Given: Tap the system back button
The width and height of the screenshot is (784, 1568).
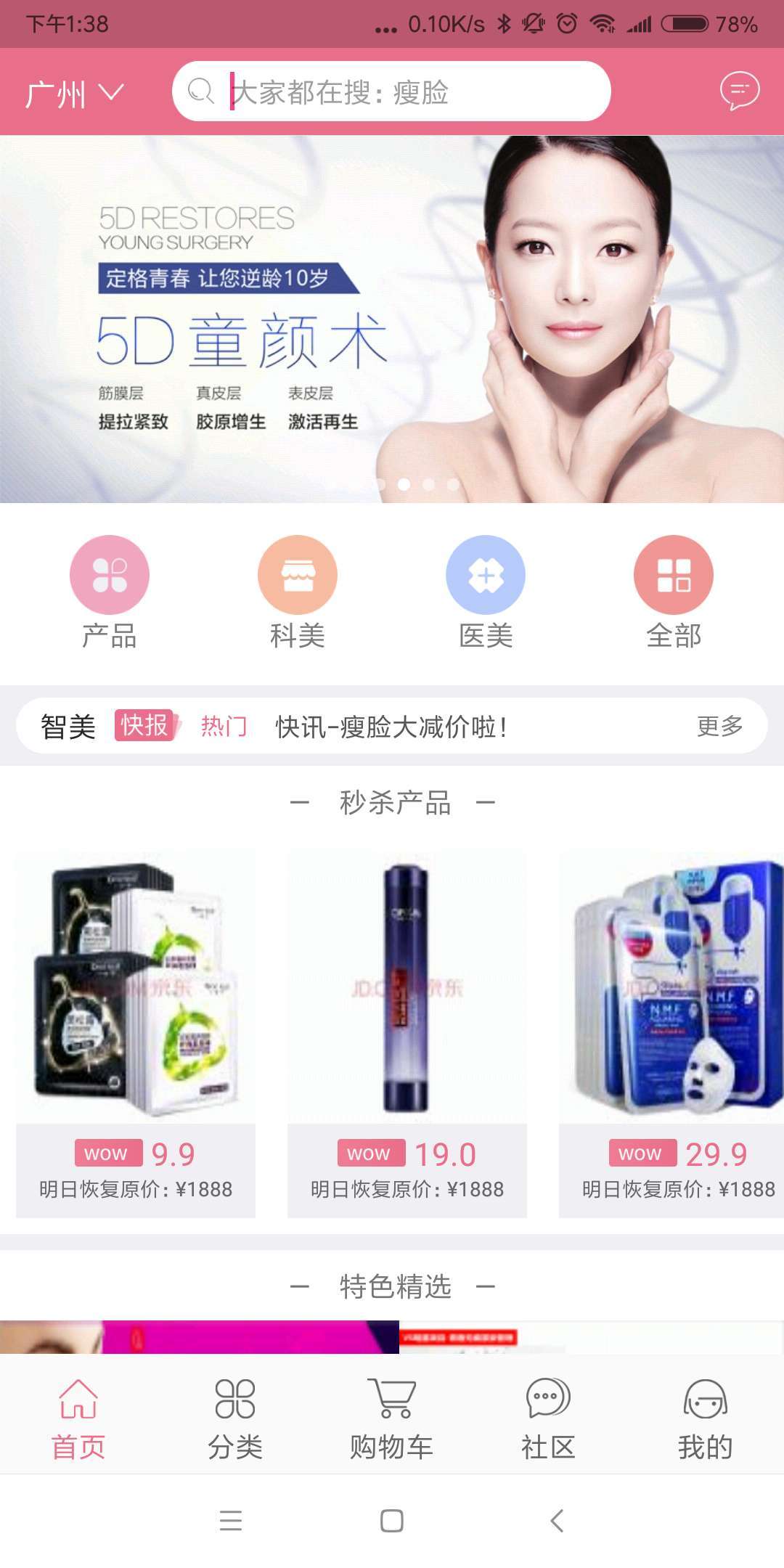Looking at the screenshot, I should click(x=557, y=1520).
